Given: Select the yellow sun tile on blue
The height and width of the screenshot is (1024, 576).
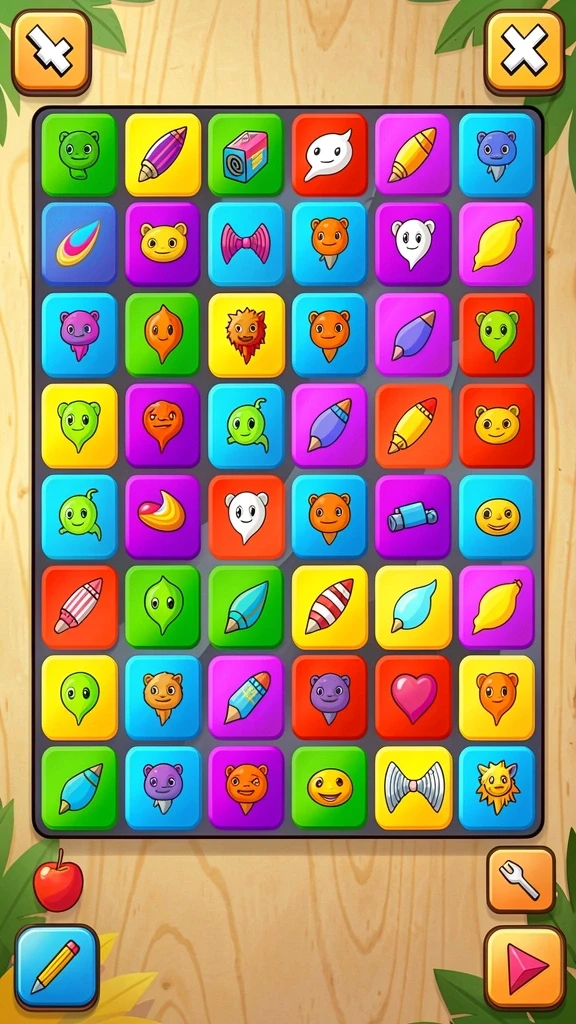Looking at the screenshot, I should click(x=496, y=788).
